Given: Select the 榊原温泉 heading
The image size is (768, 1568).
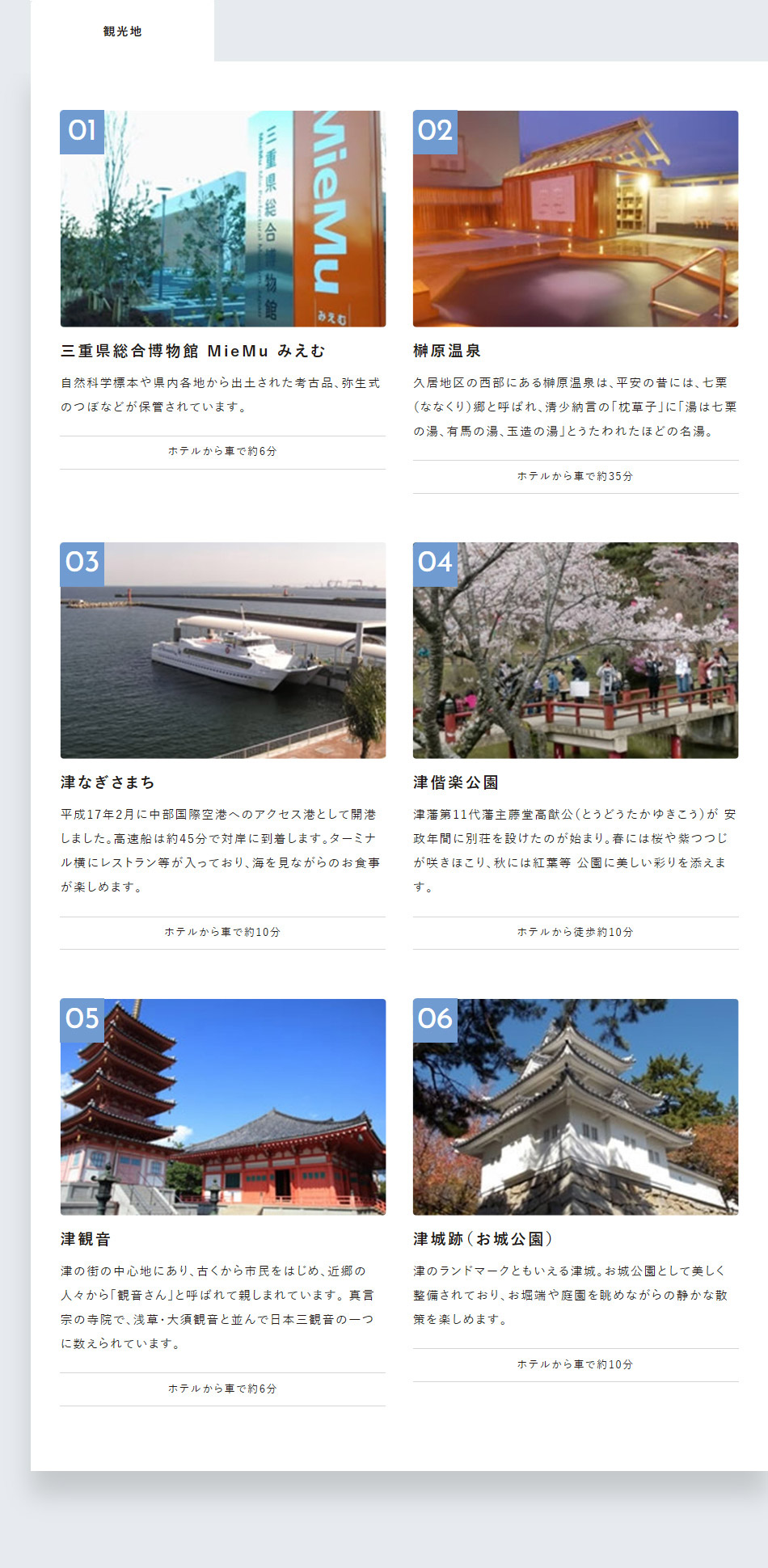Looking at the screenshot, I should click(x=445, y=349).
